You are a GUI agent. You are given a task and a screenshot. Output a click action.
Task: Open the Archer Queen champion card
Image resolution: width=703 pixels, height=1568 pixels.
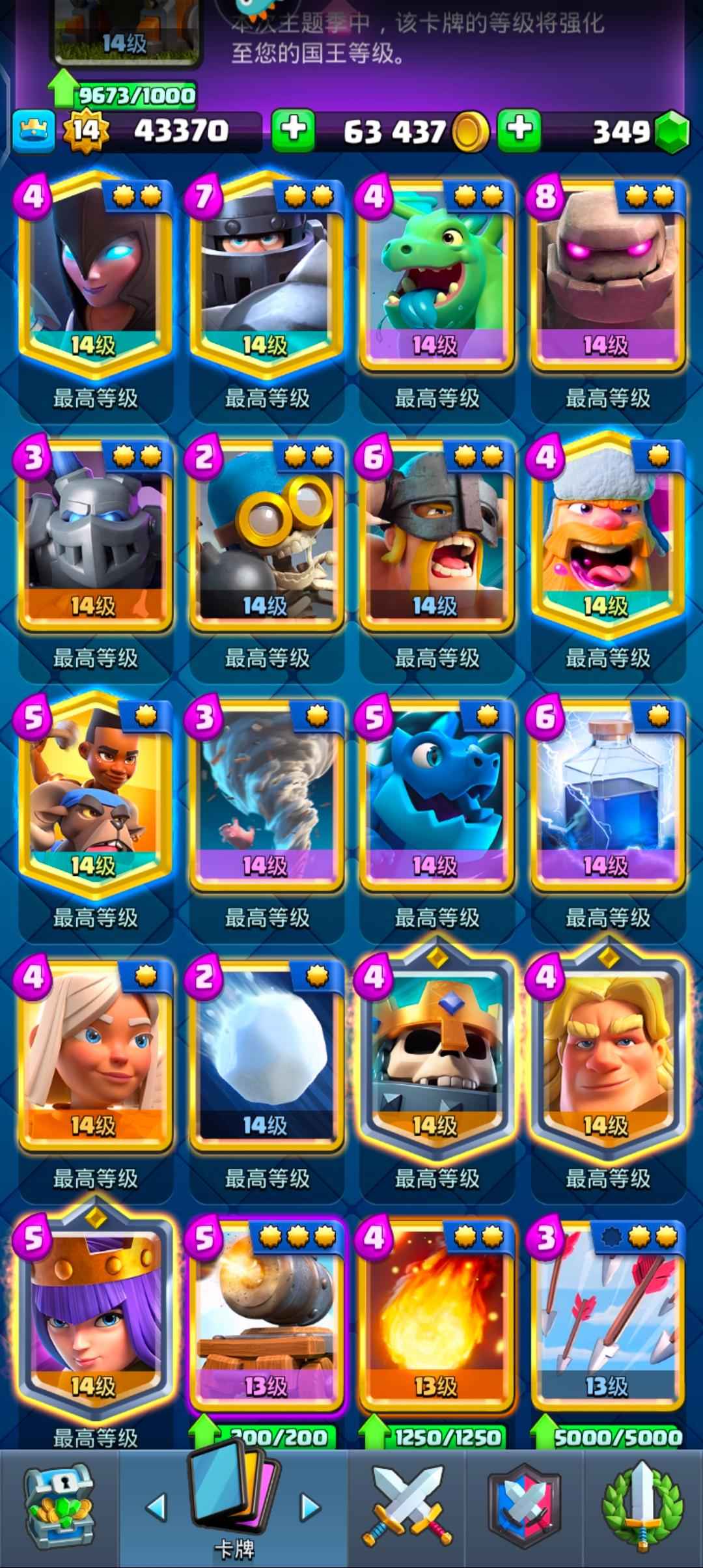click(95, 1315)
